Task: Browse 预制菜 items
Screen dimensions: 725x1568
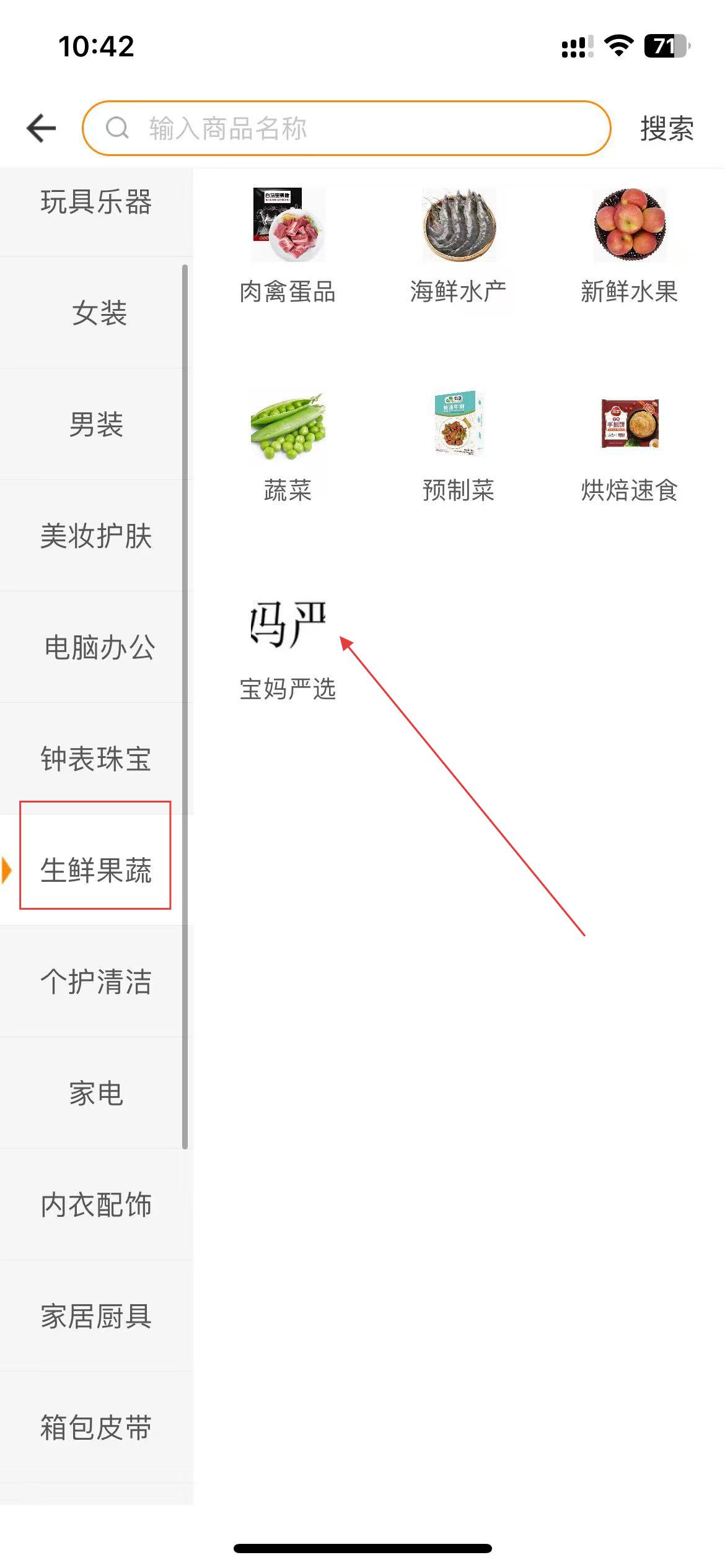Action: pyautogui.click(x=459, y=446)
